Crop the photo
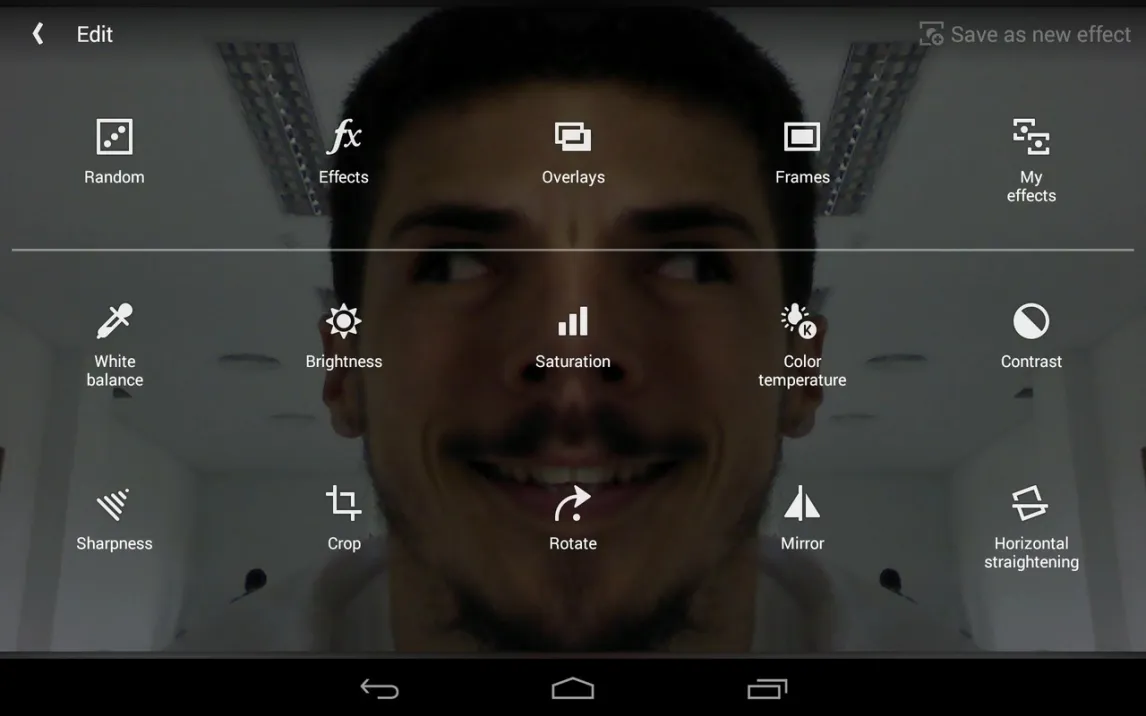Image resolution: width=1146 pixels, height=716 pixels. pyautogui.click(x=343, y=518)
